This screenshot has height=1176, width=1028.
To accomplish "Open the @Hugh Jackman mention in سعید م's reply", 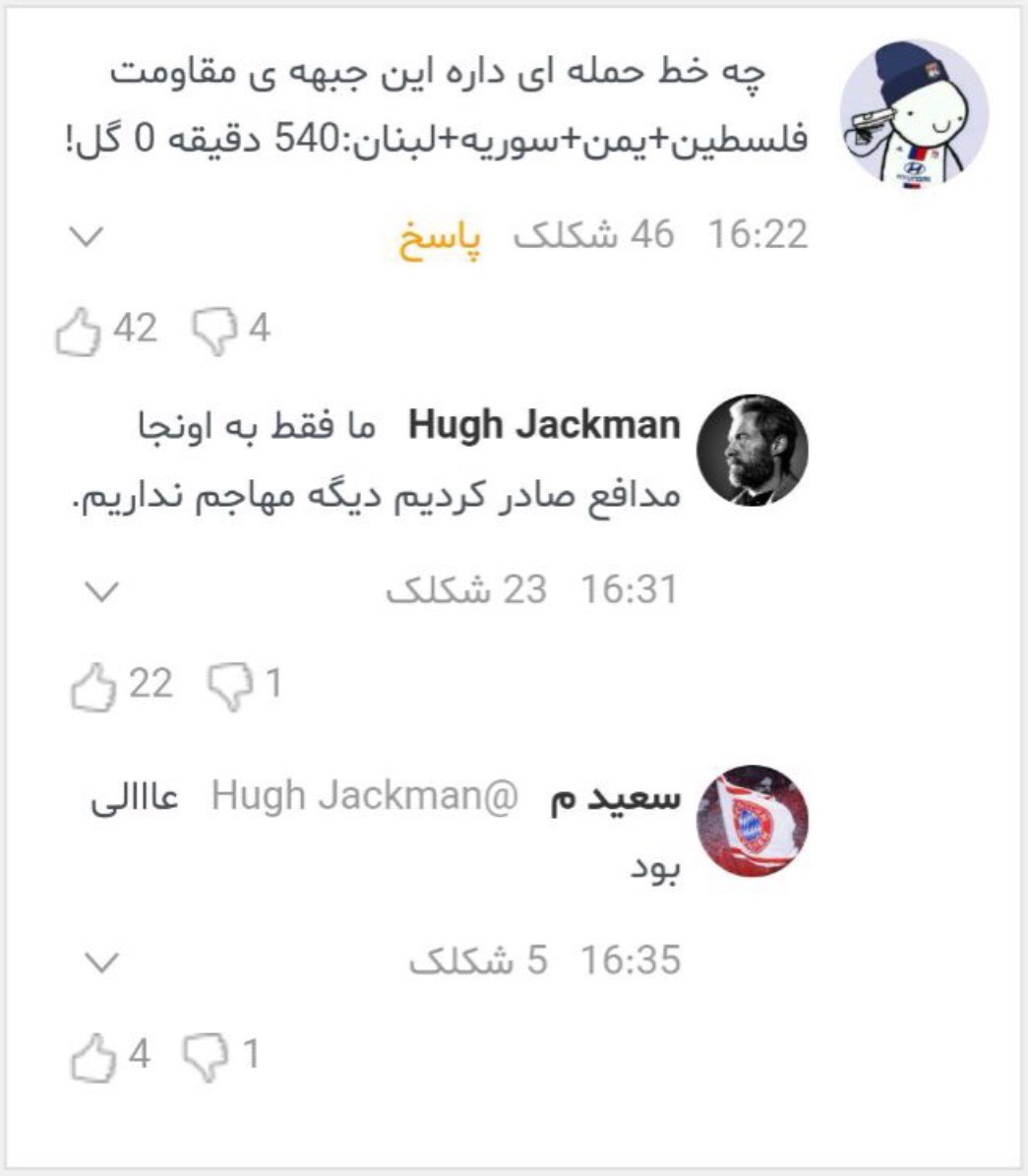I will click(x=364, y=796).
